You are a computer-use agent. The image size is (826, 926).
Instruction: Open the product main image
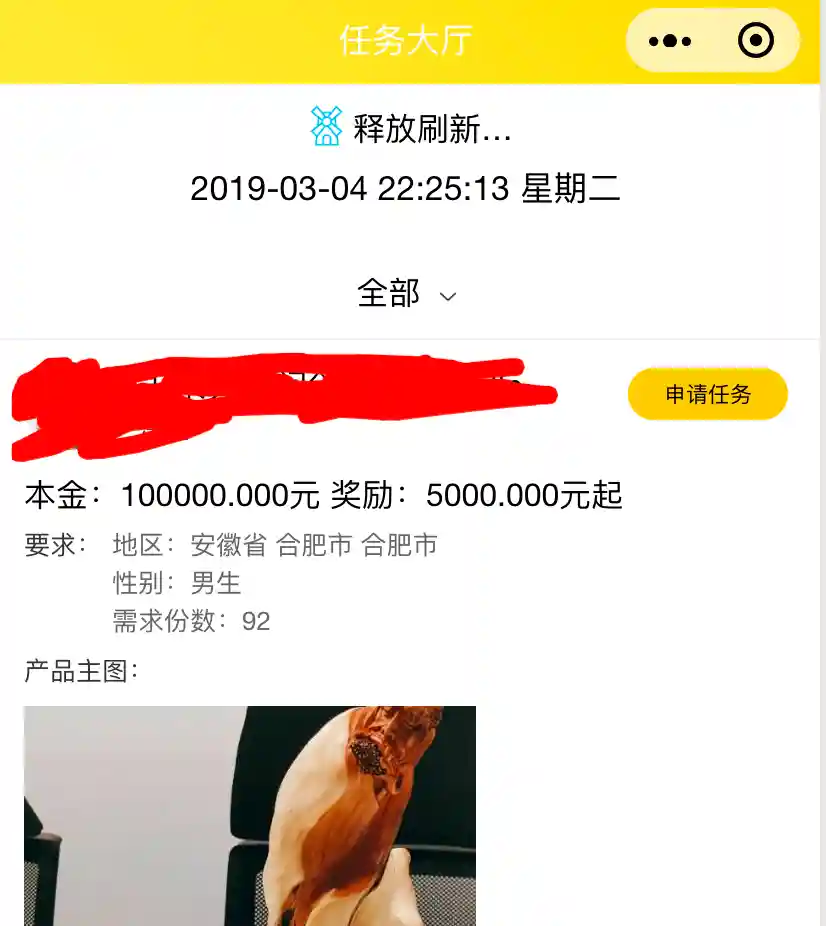(249, 815)
